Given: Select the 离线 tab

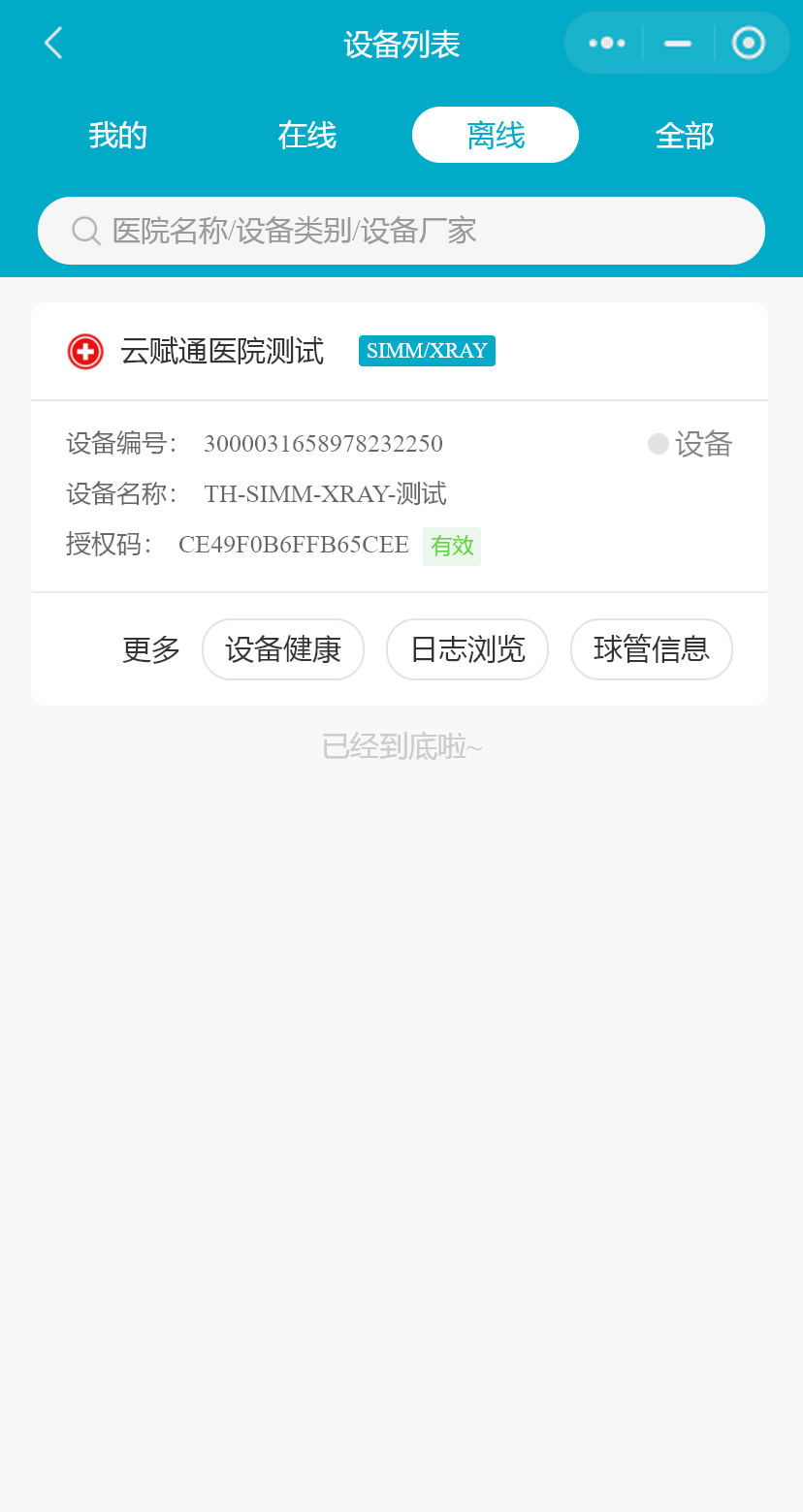Looking at the screenshot, I should click(x=495, y=135).
